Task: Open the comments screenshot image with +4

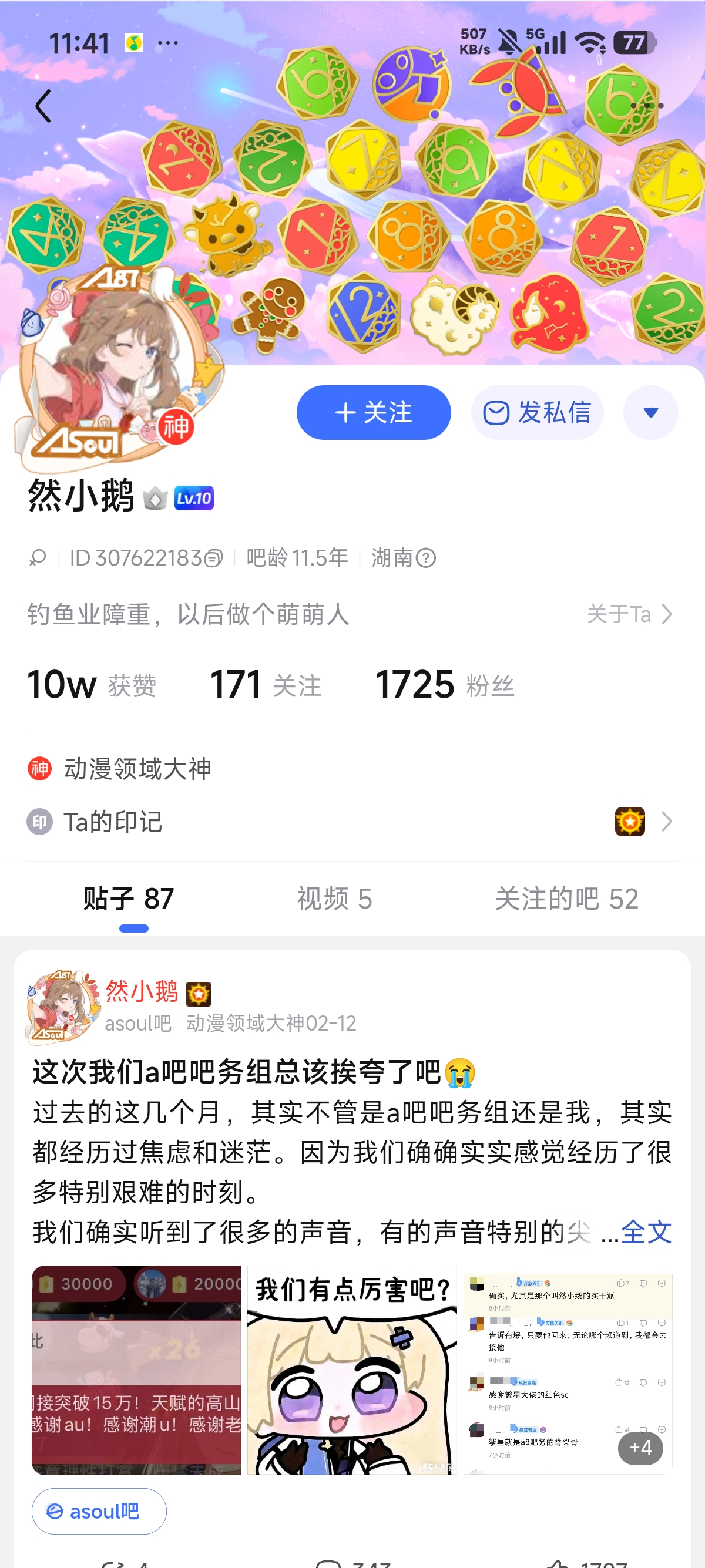Action: 568,1370
